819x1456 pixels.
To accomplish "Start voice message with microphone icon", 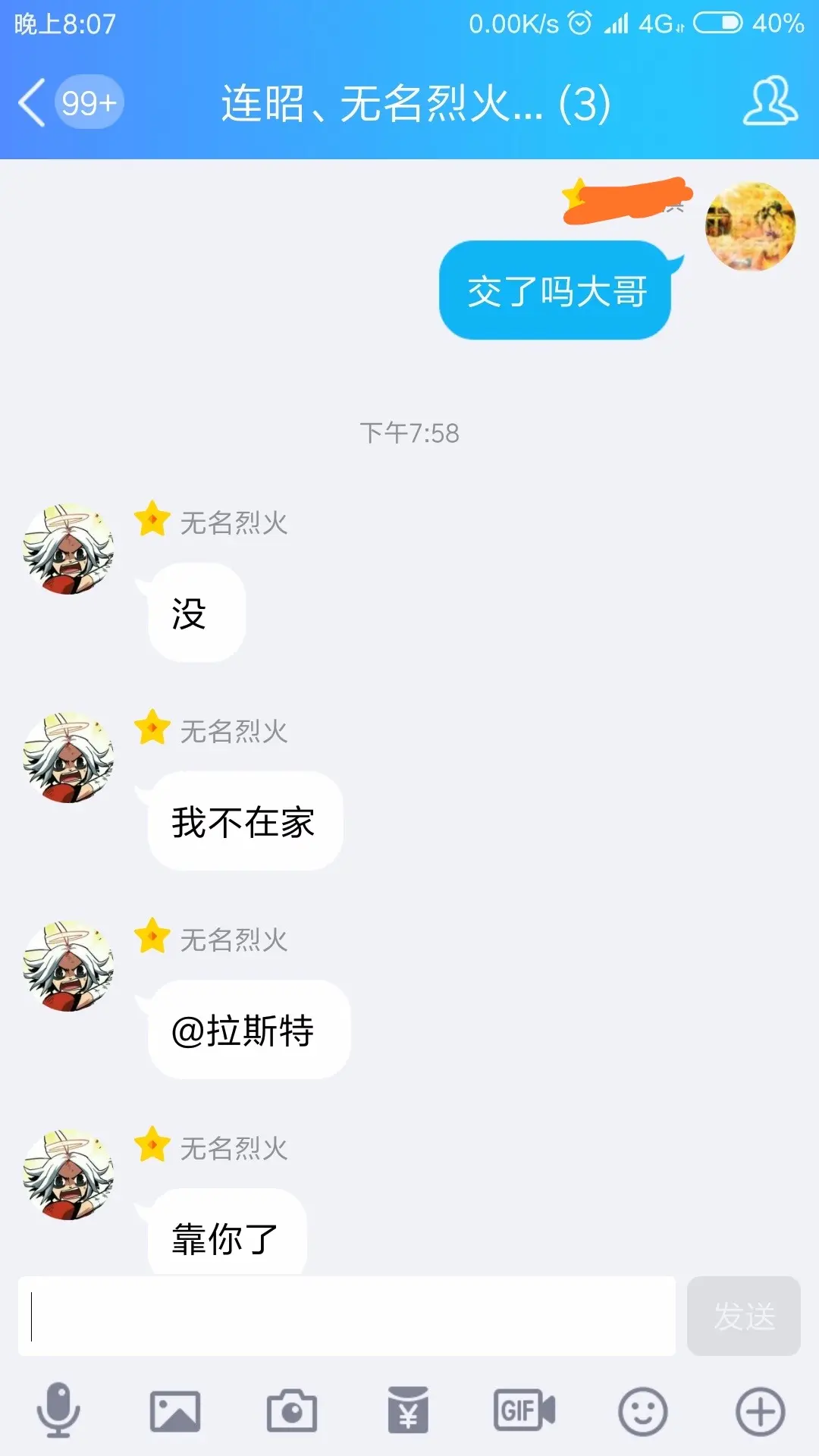I will (x=58, y=1410).
